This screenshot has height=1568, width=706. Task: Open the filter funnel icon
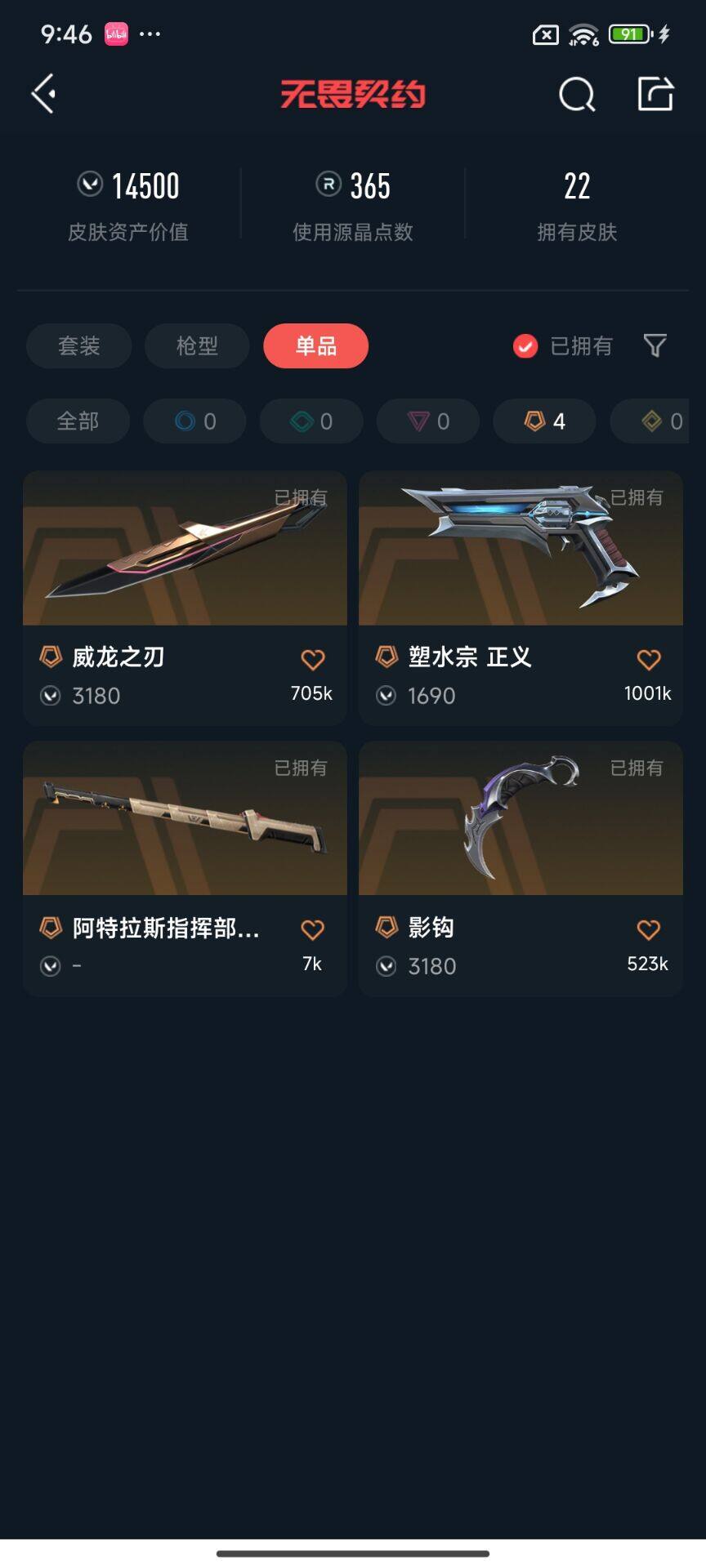(x=655, y=346)
